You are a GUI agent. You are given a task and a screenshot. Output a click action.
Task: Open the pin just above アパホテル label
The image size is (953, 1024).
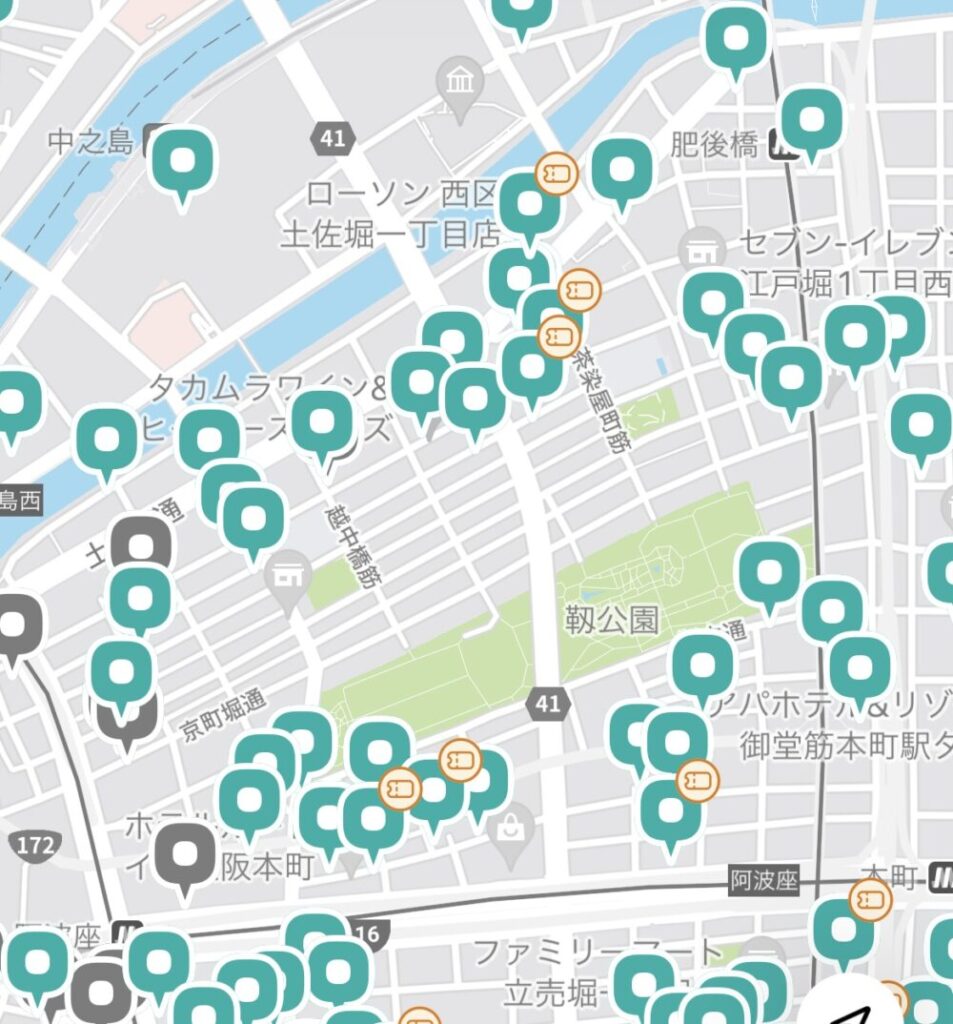point(703,664)
